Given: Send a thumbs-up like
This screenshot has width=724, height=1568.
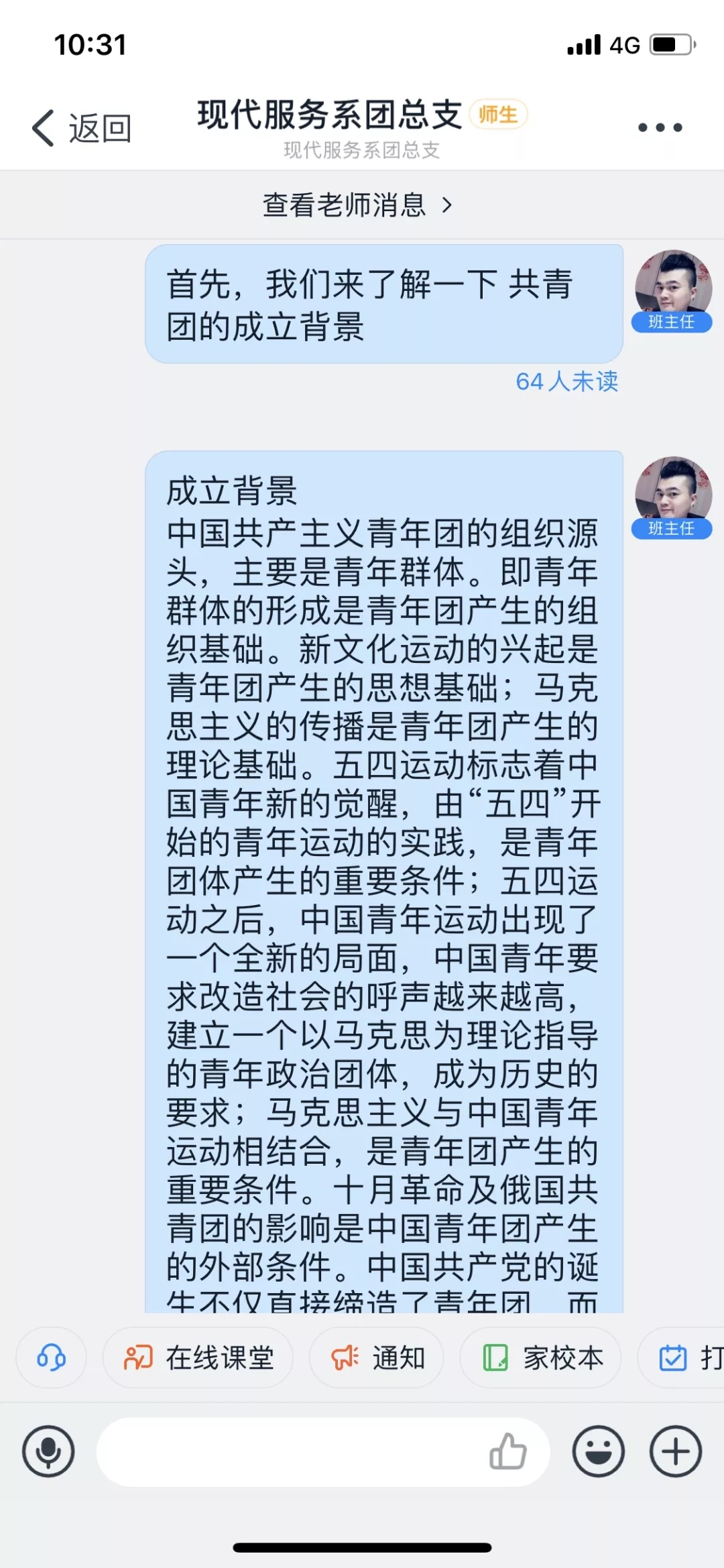Looking at the screenshot, I should (507, 1452).
